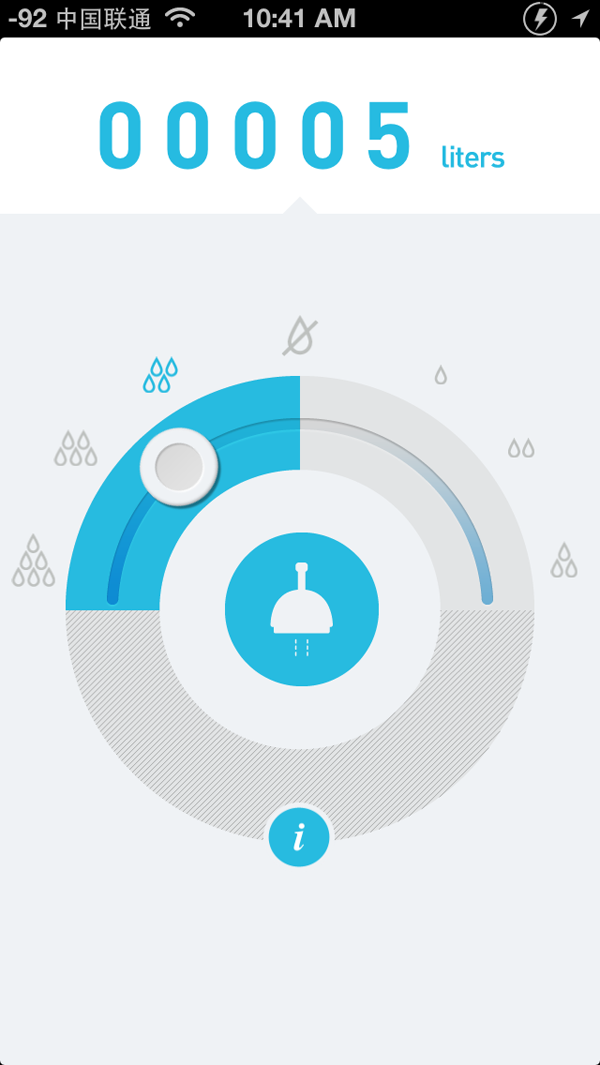
Task: Select the five drops flow level
Action: [76, 448]
